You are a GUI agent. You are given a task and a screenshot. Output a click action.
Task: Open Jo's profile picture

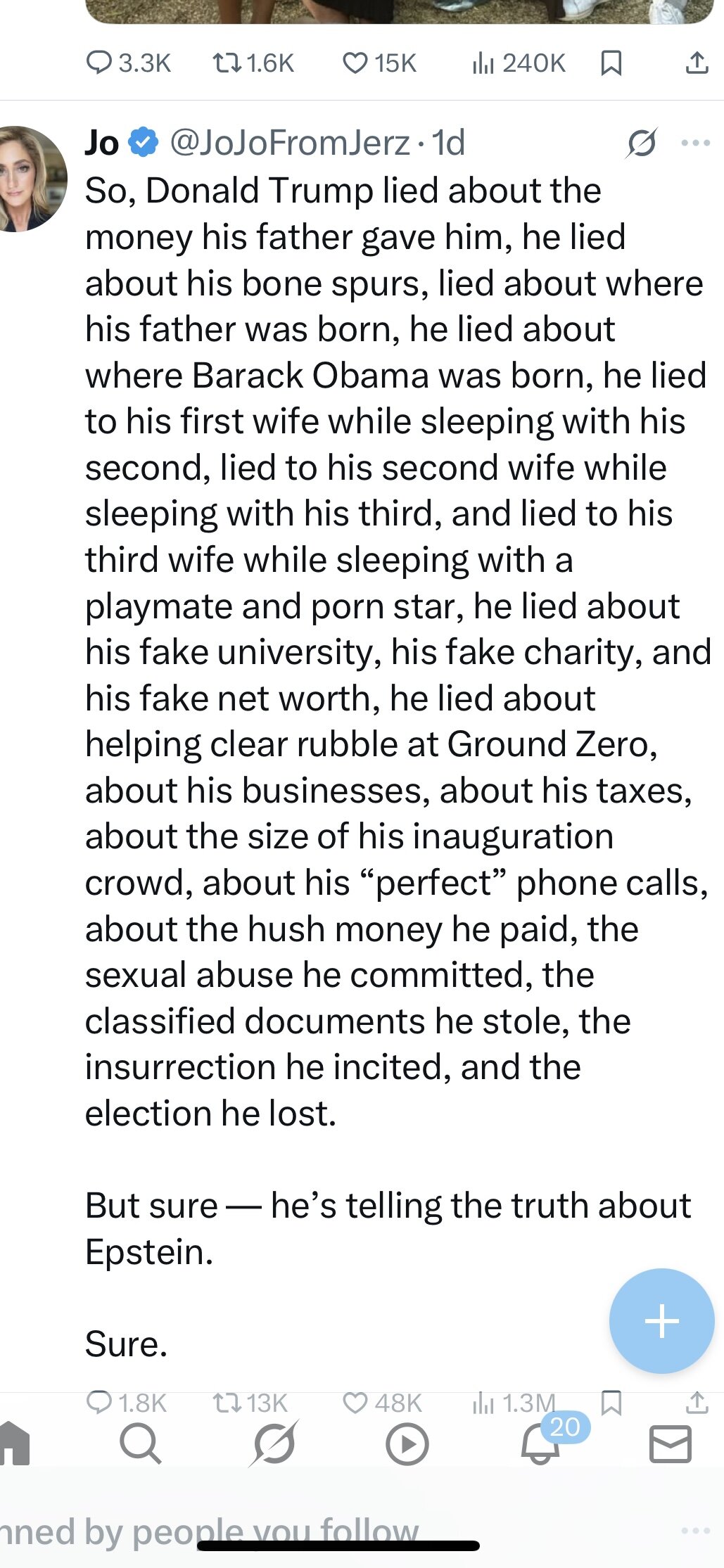pyautogui.click(x=31, y=179)
